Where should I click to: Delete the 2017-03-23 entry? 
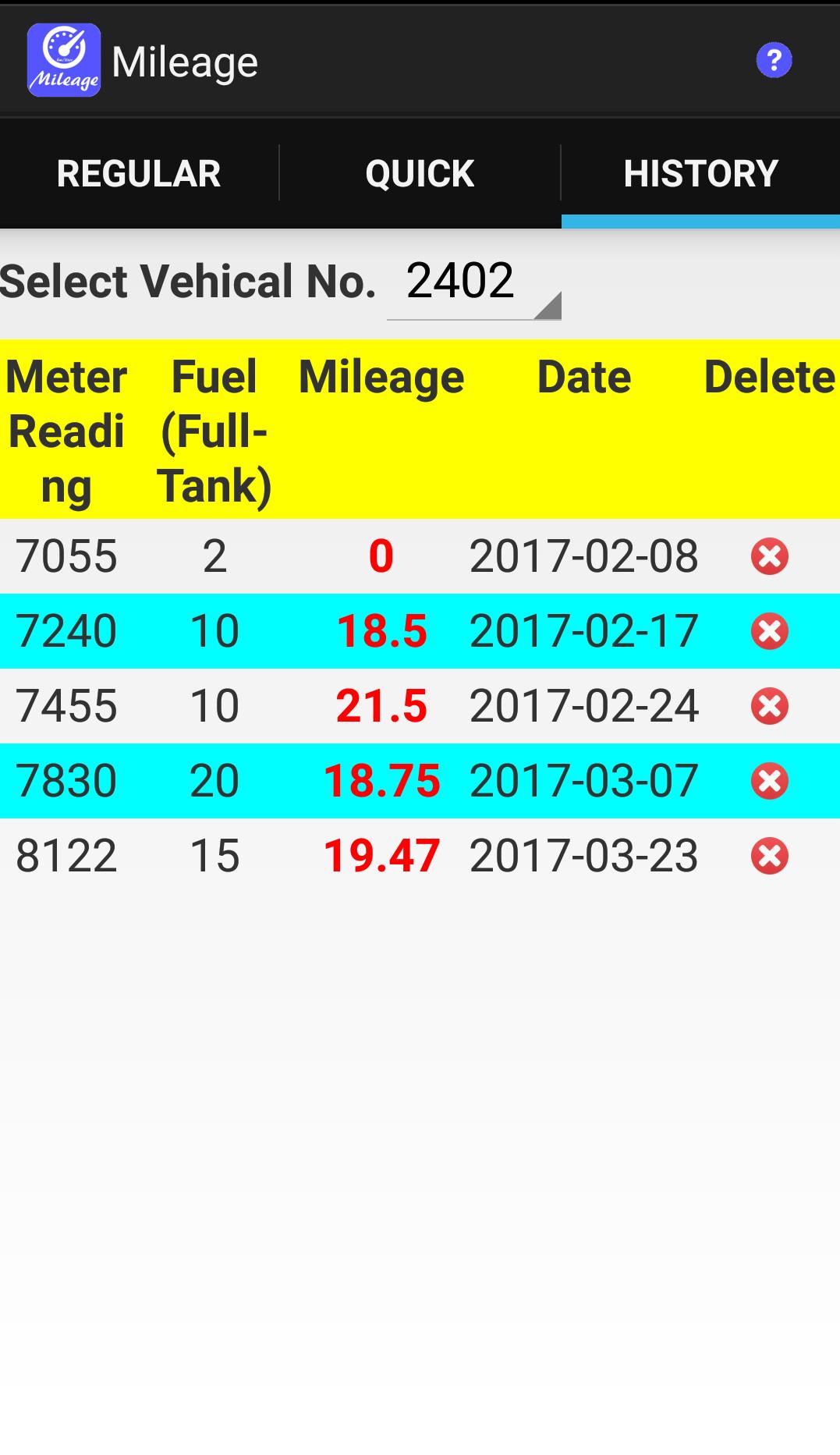point(769,856)
